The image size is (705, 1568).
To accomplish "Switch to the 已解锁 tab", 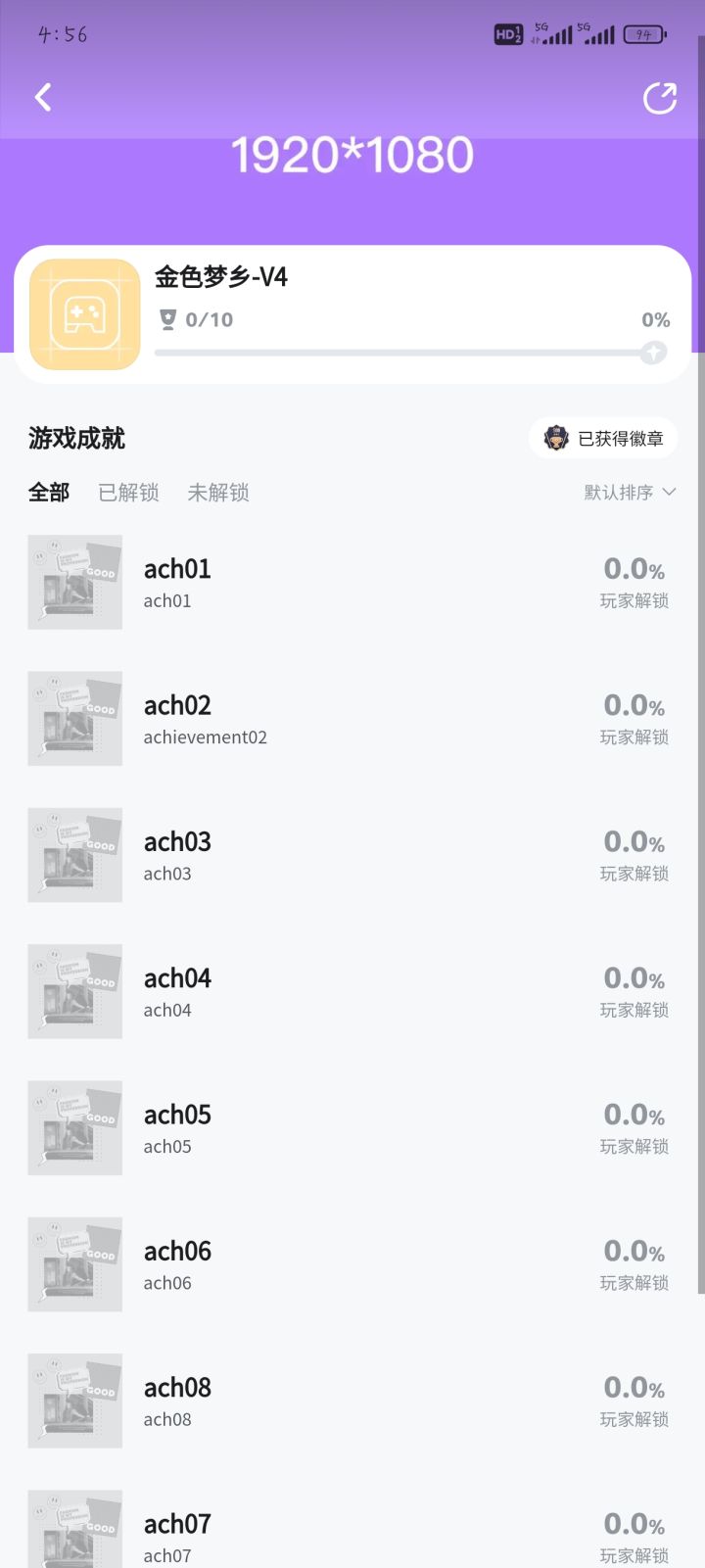I will 128,493.
